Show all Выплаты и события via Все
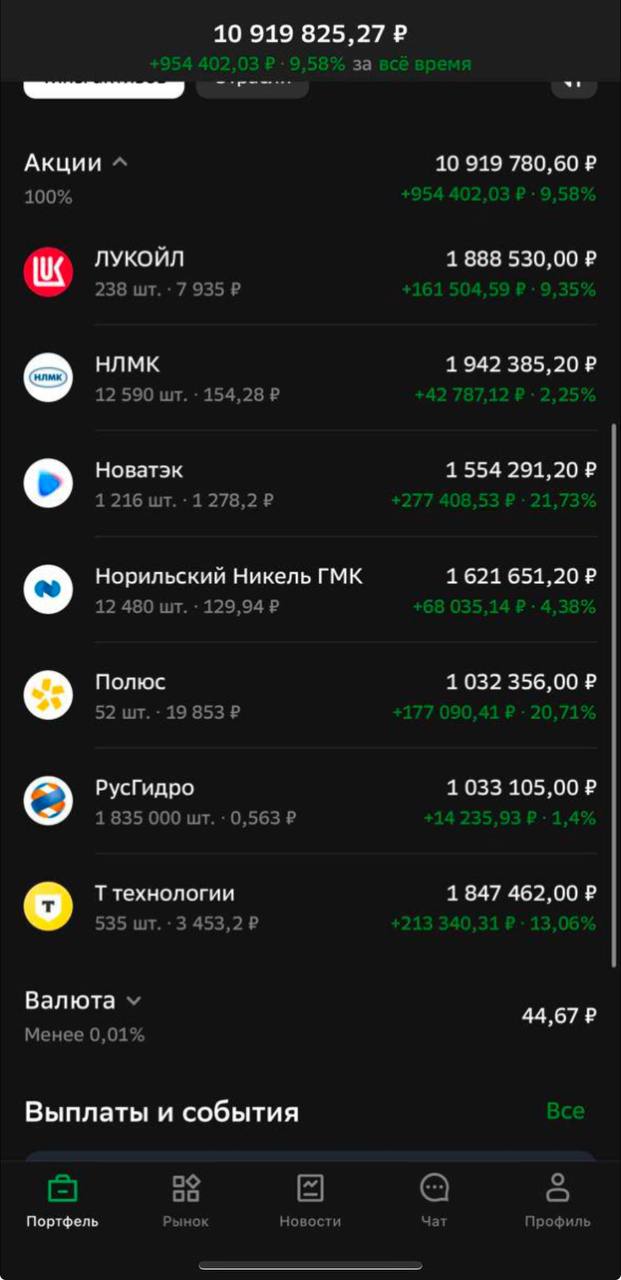 565,1111
